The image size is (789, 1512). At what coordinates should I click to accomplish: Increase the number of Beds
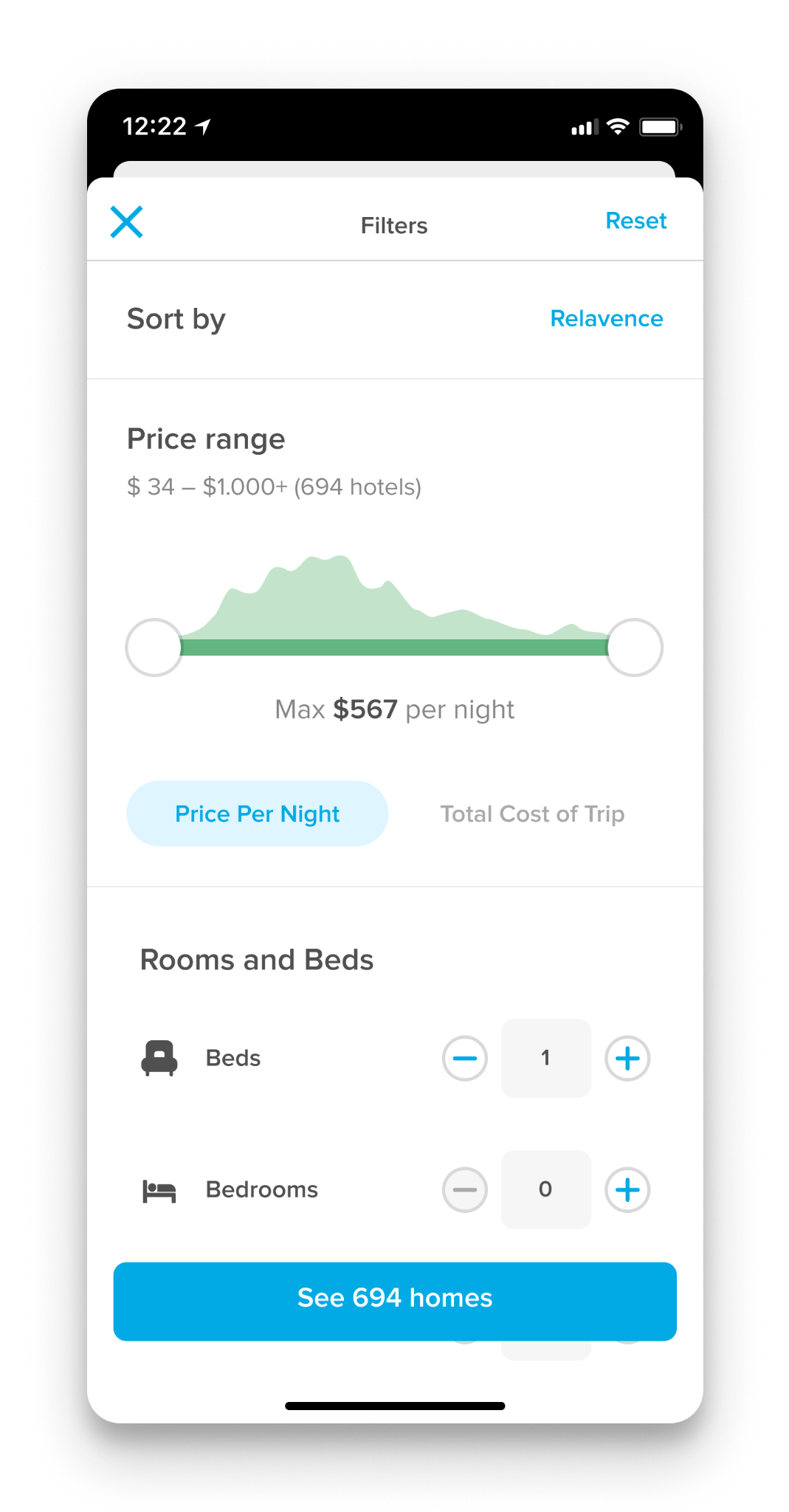pyautogui.click(x=627, y=1058)
